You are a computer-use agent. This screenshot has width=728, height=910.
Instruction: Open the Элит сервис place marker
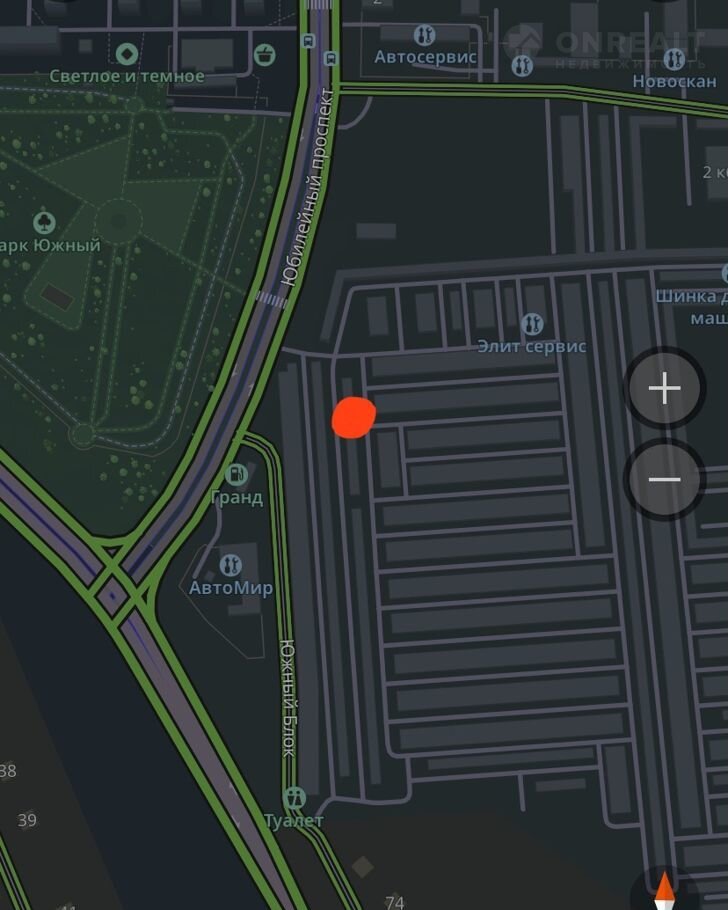[x=532, y=323]
